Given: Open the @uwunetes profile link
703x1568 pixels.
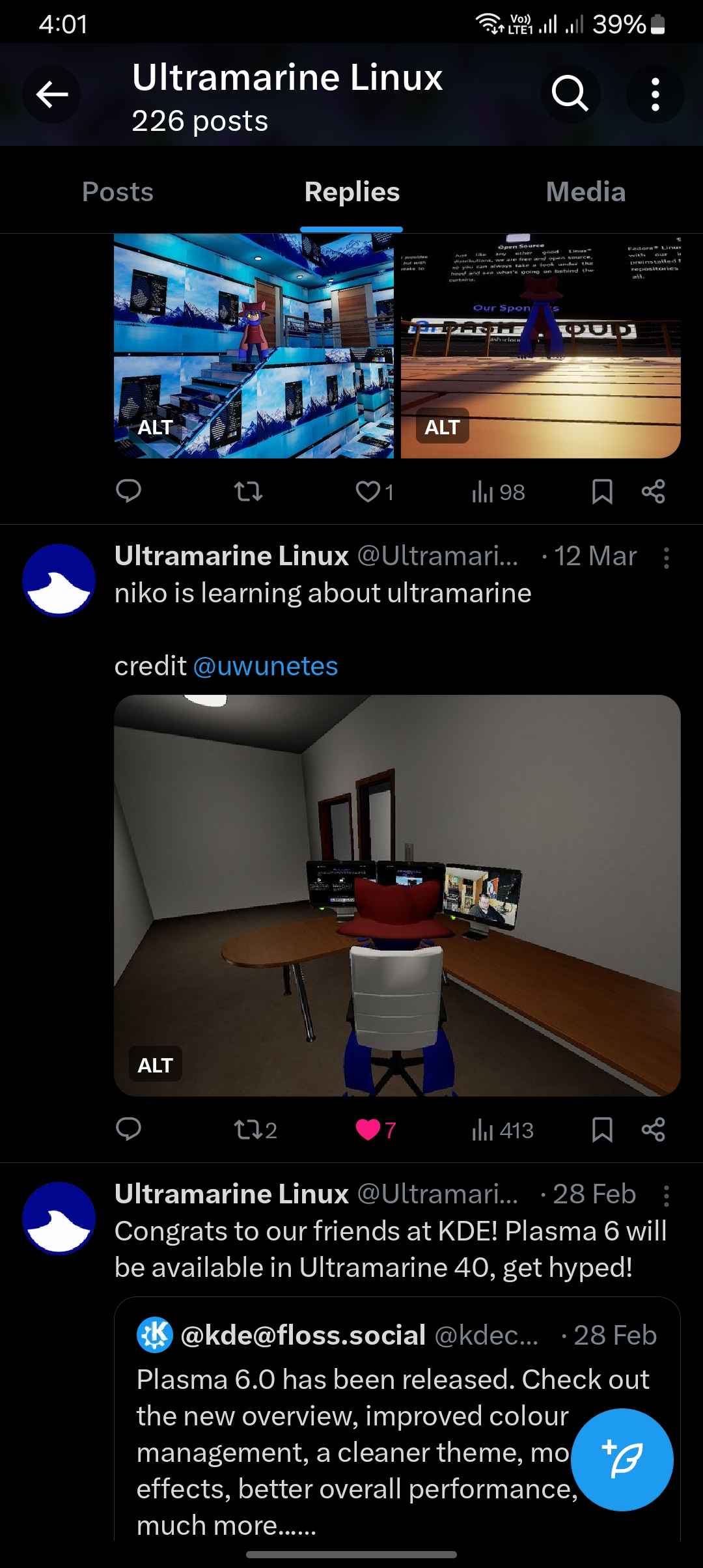Looking at the screenshot, I should [x=266, y=666].
